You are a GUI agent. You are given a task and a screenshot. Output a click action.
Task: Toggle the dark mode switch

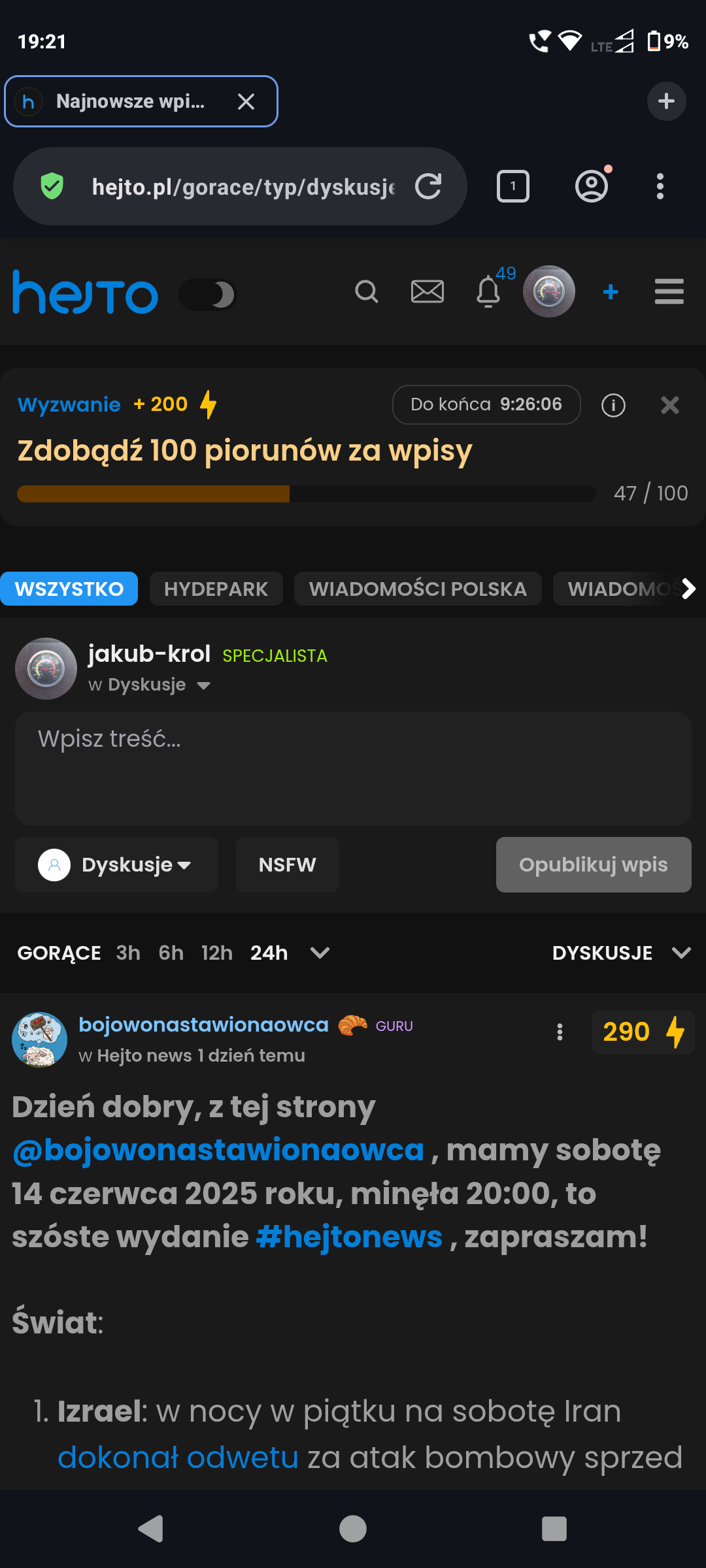pos(208,295)
